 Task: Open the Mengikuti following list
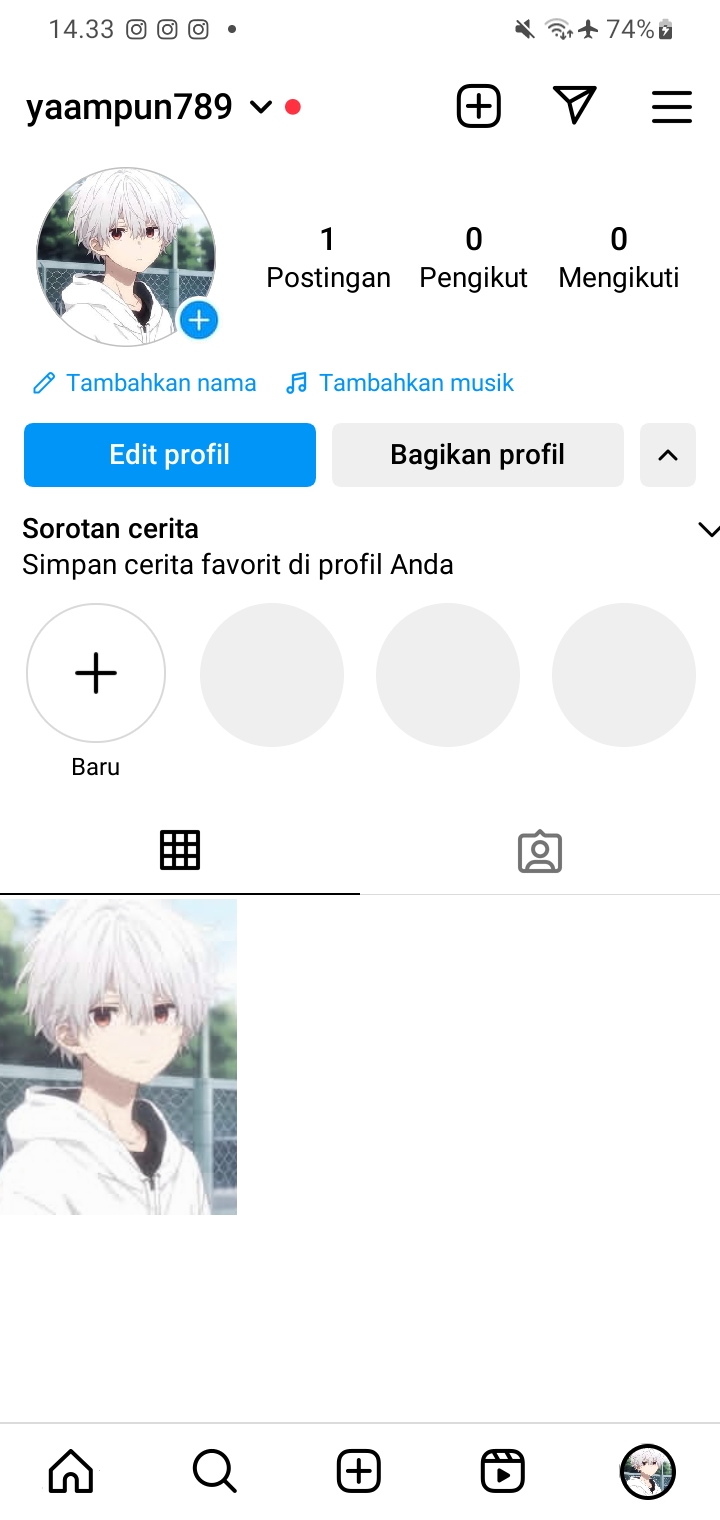(x=618, y=257)
